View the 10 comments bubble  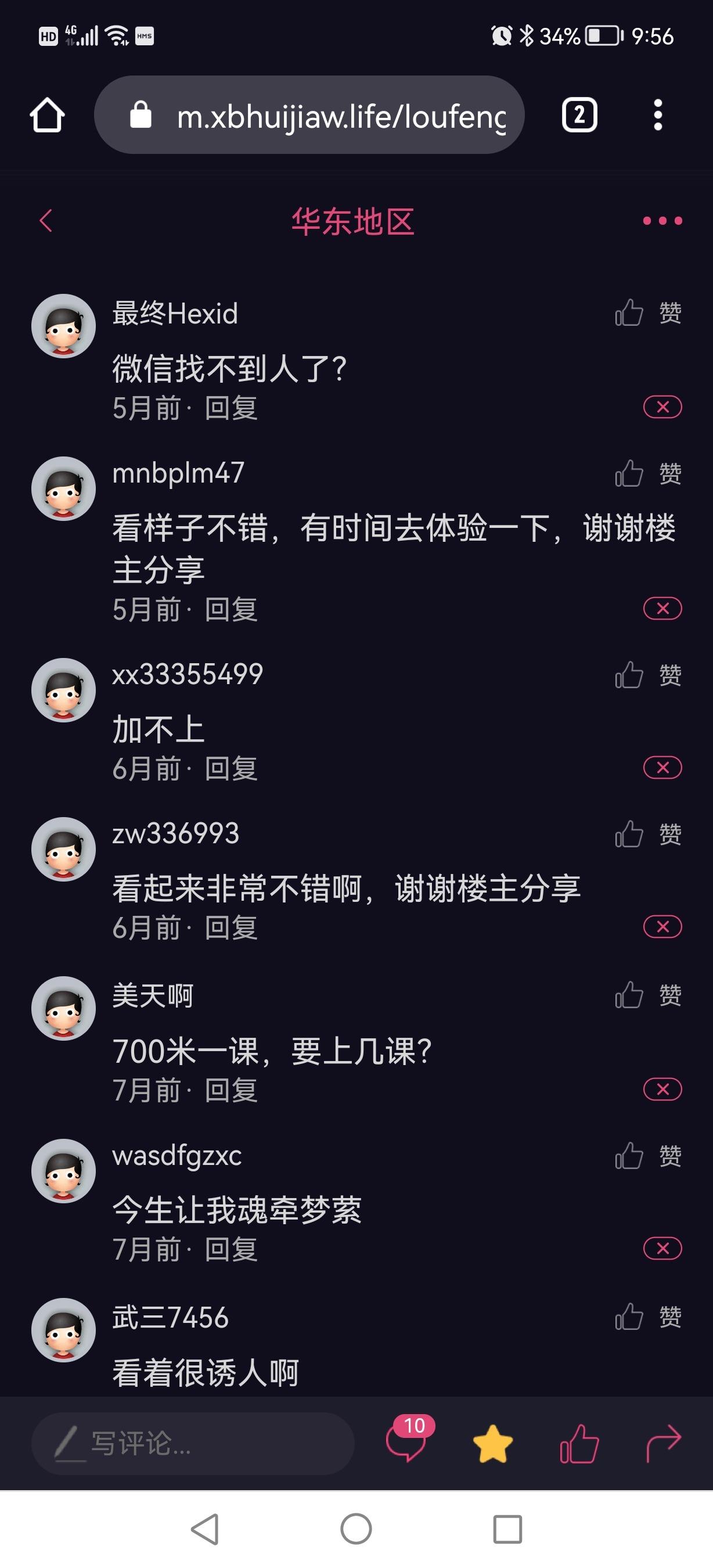pos(406,1441)
